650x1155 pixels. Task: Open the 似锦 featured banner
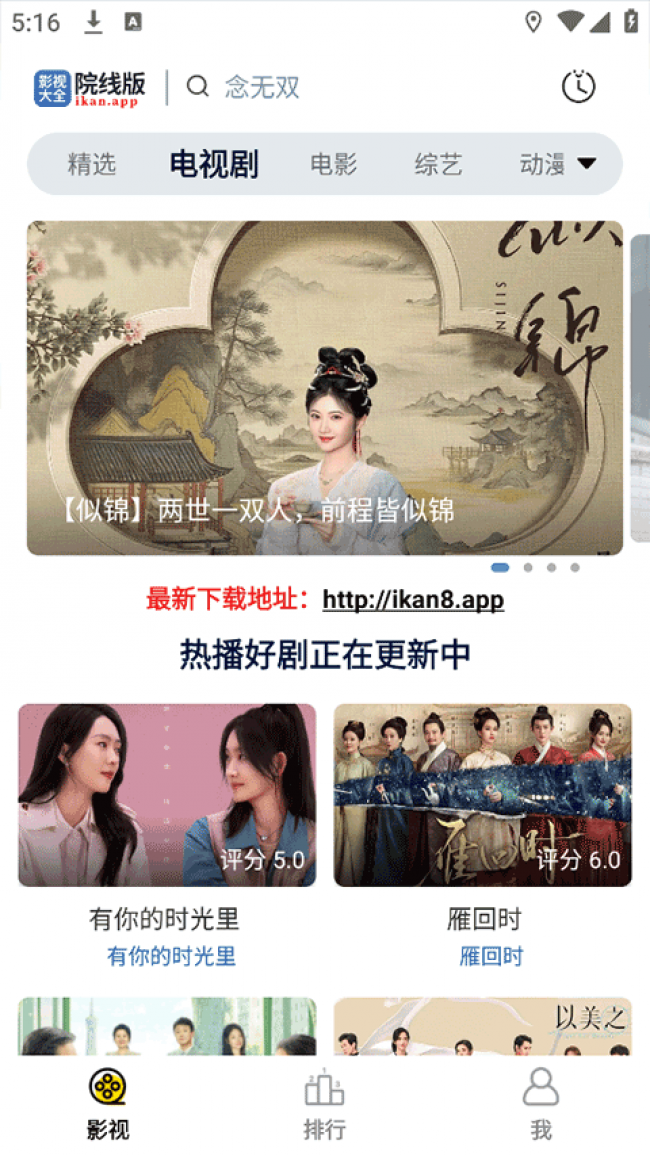coord(325,388)
